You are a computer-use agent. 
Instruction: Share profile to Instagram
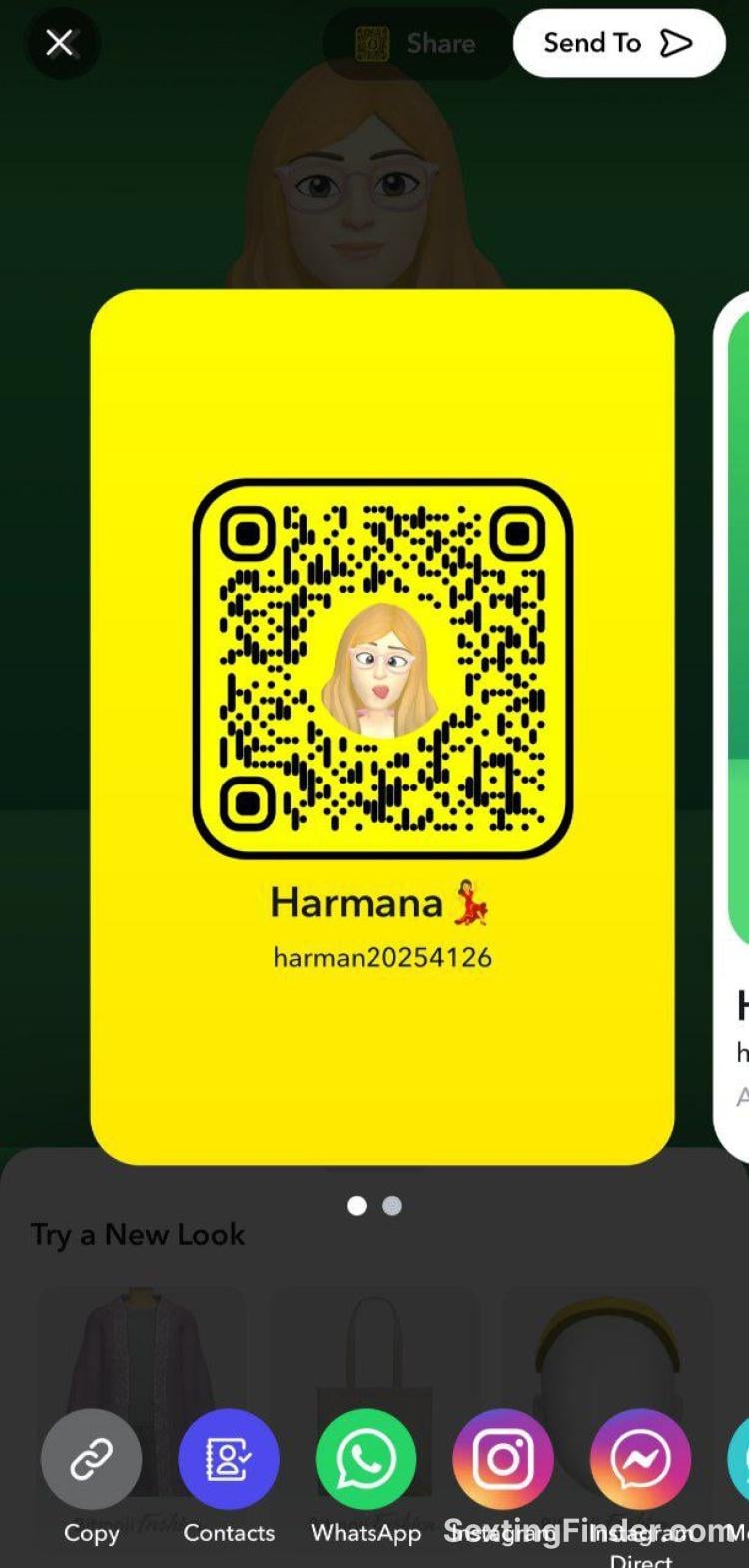502,1459
